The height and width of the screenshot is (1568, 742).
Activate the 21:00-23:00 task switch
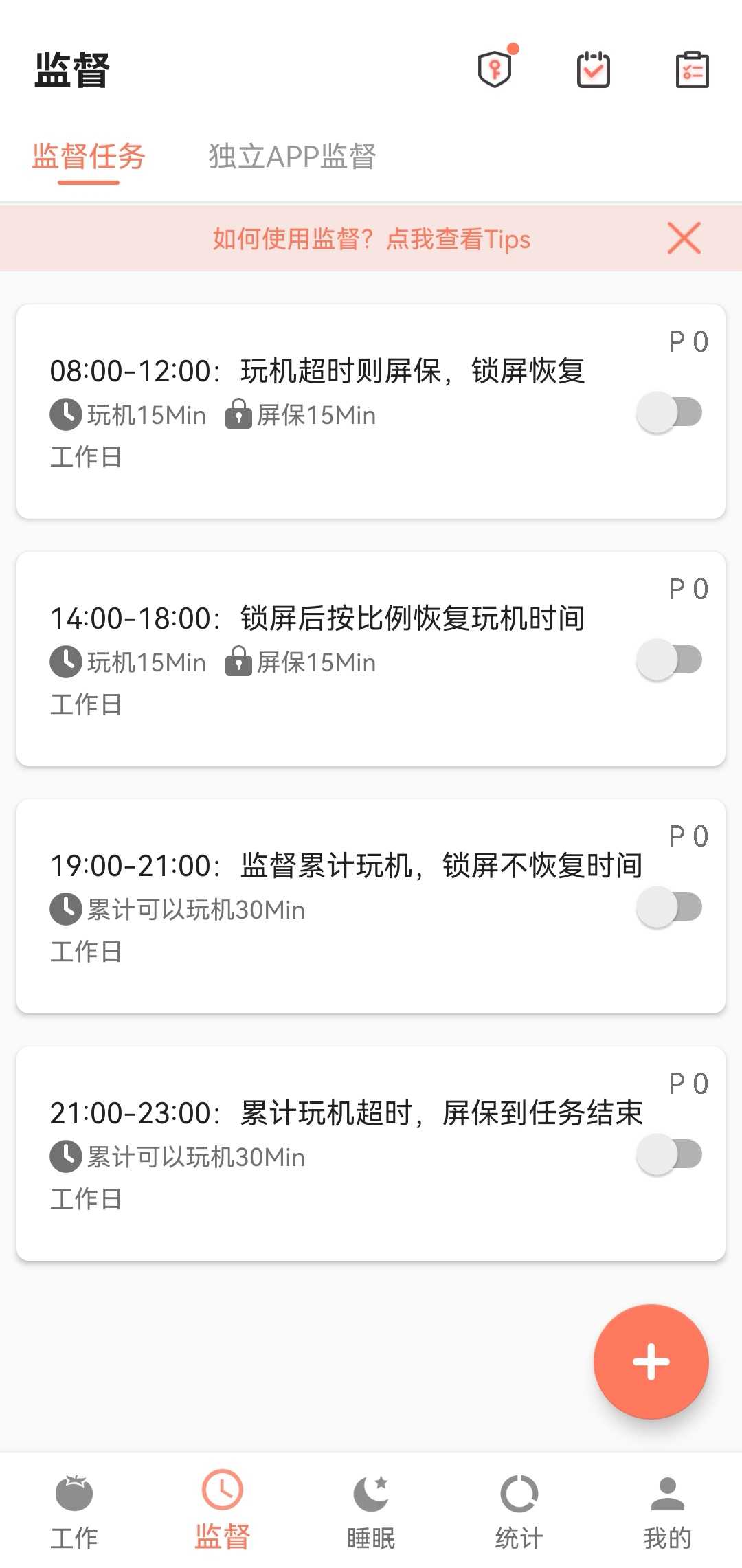tap(669, 1154)
